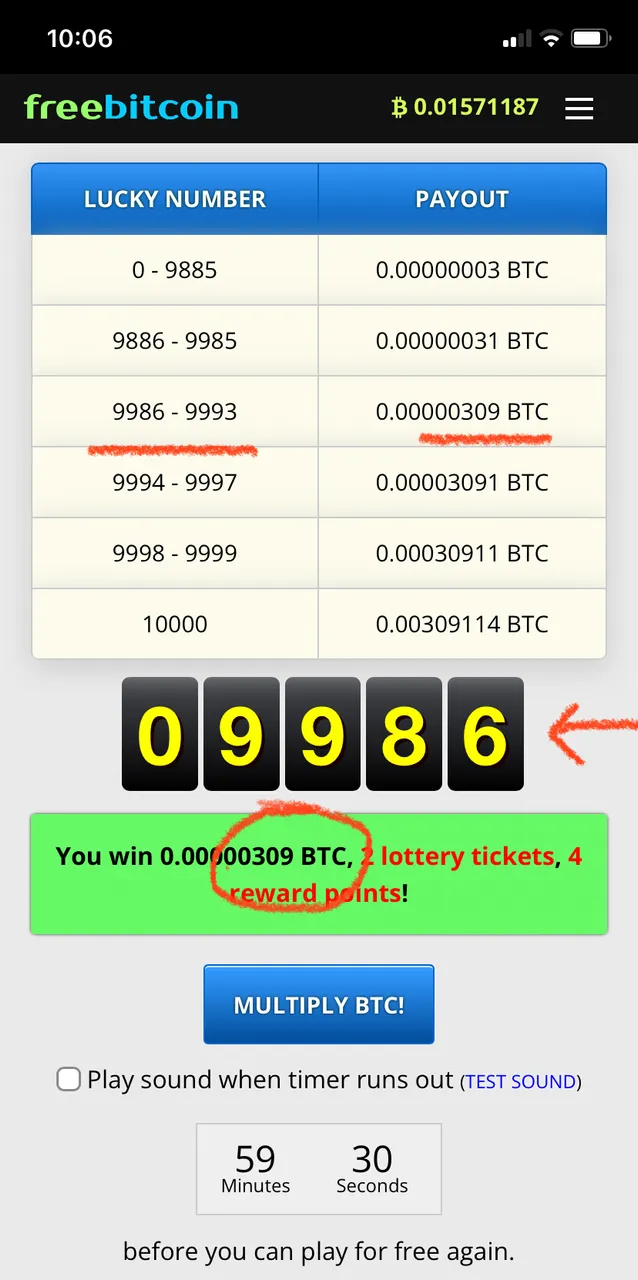Open the hamburger menu
Image resolution: width=638 pixels, height=1280 pixels.
tap(579, 108)
